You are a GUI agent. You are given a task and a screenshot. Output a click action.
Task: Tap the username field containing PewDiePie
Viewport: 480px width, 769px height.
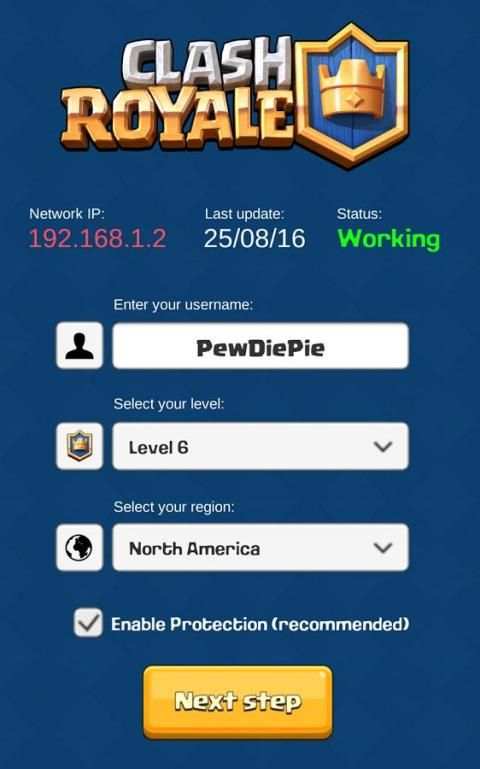pyautogui.click(x=260, y=346)
